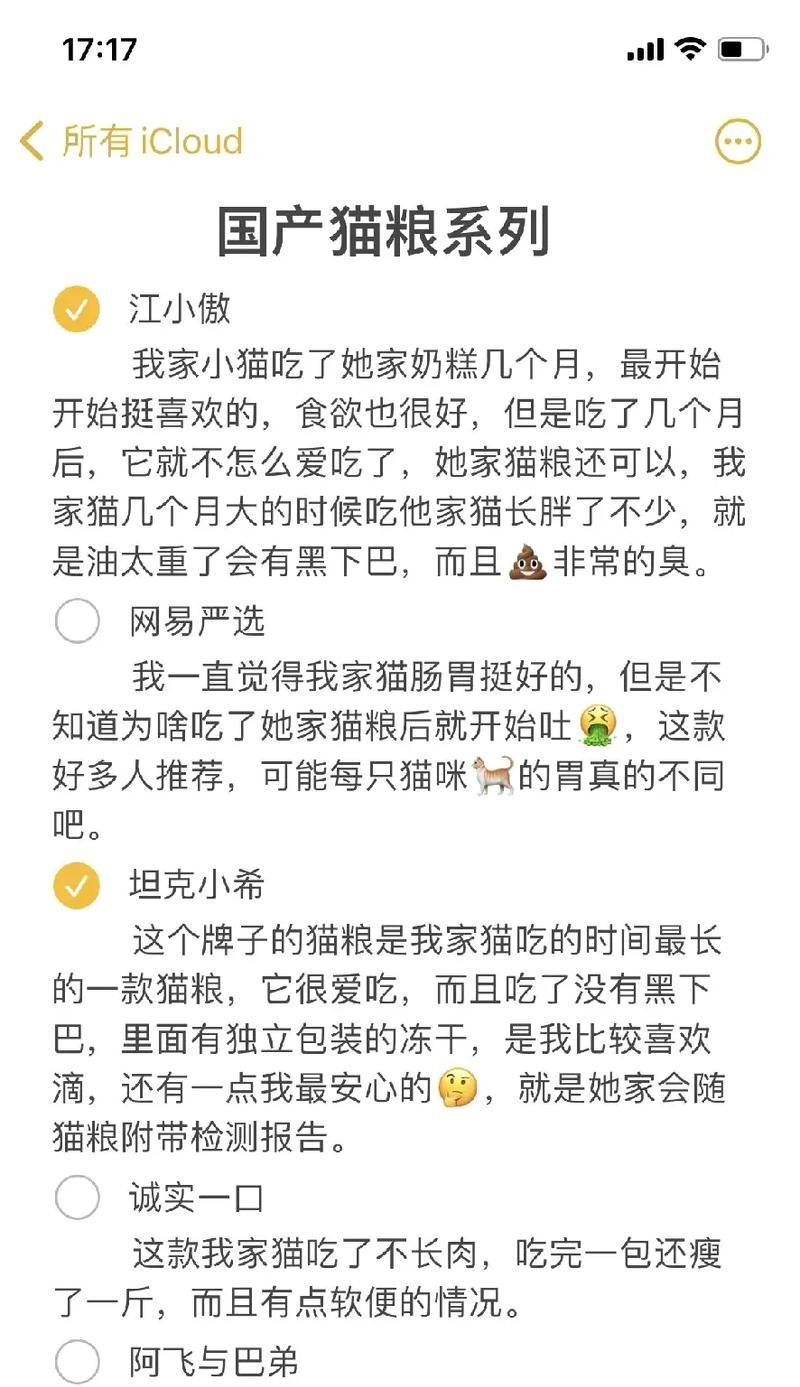Tick the 阿飞与巴弟 checkbox

(x=77, y=1361)
